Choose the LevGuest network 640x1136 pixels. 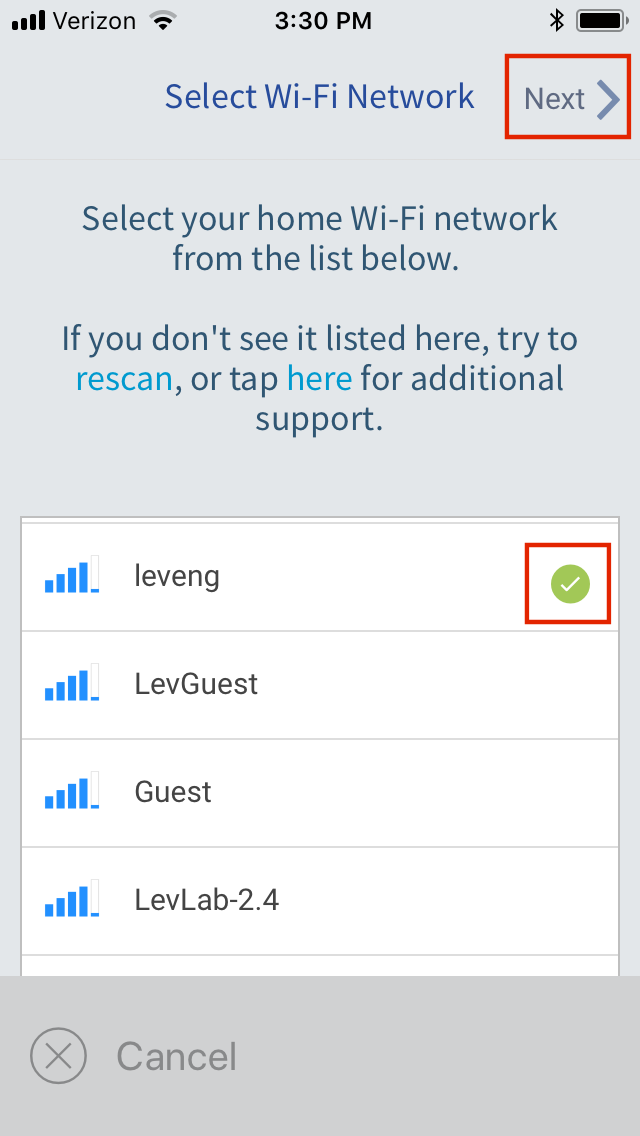point(320,685)
